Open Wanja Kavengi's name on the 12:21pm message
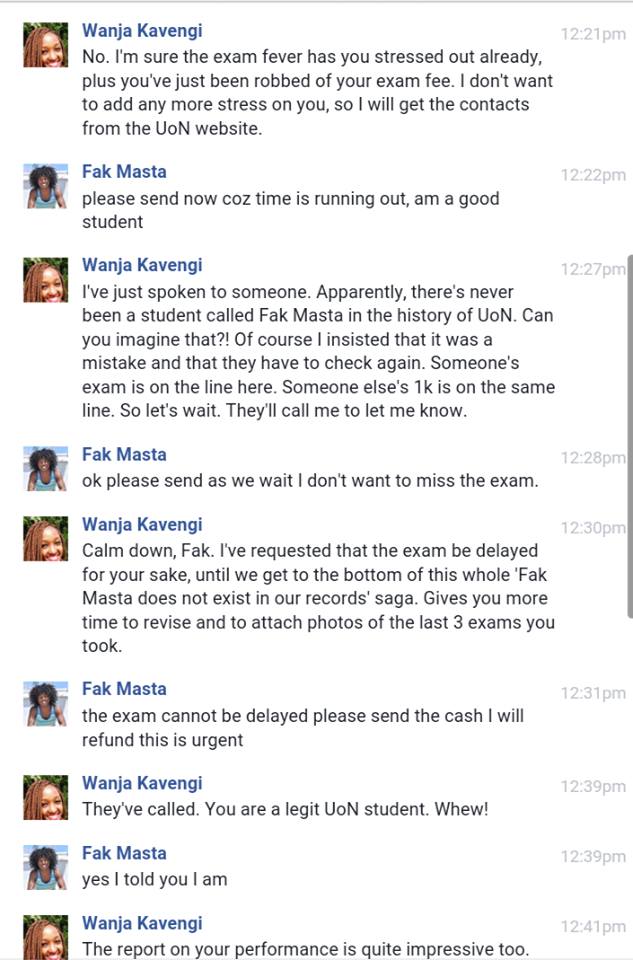The height and width of the screenshot is (960, 633). pos(142,31)
